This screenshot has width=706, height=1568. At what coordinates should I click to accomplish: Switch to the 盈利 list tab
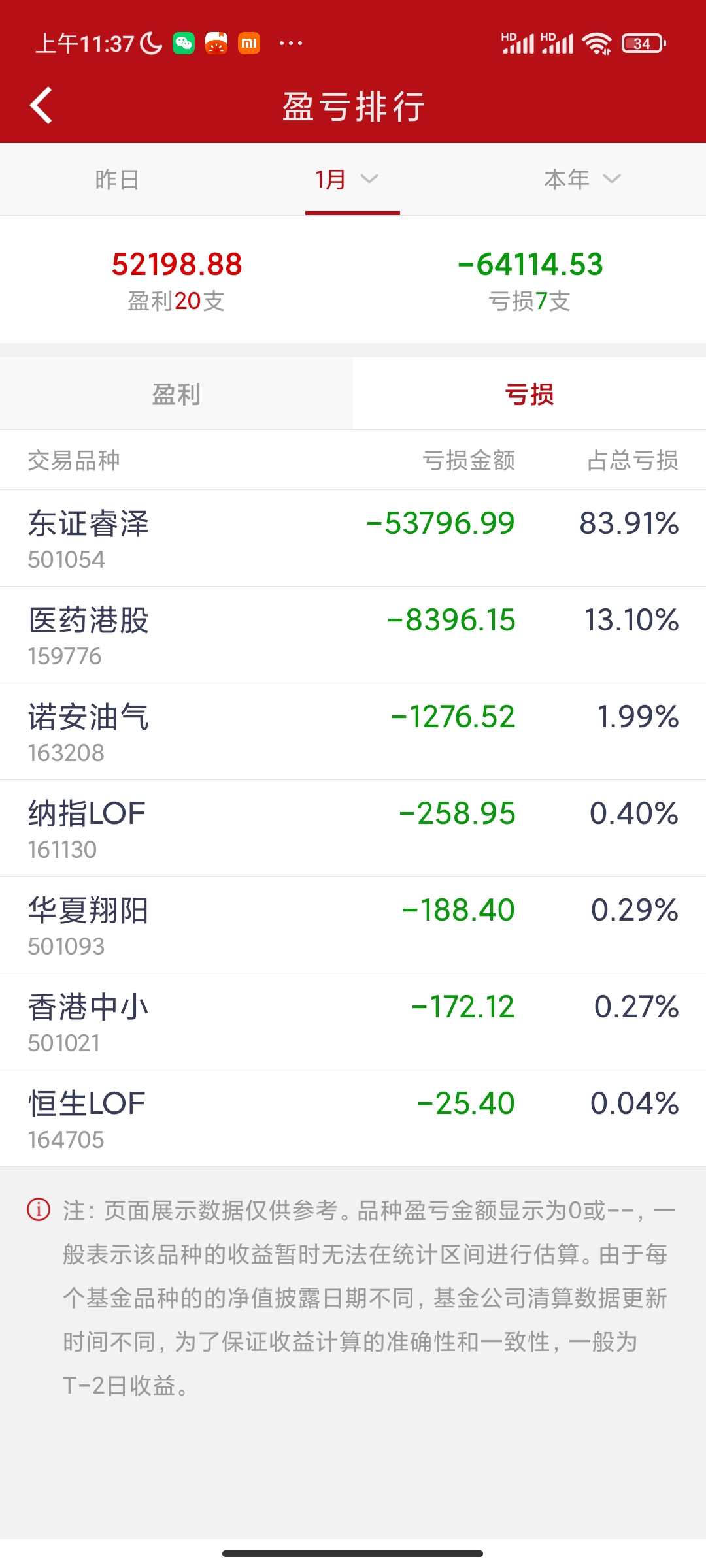coord(176,395)
